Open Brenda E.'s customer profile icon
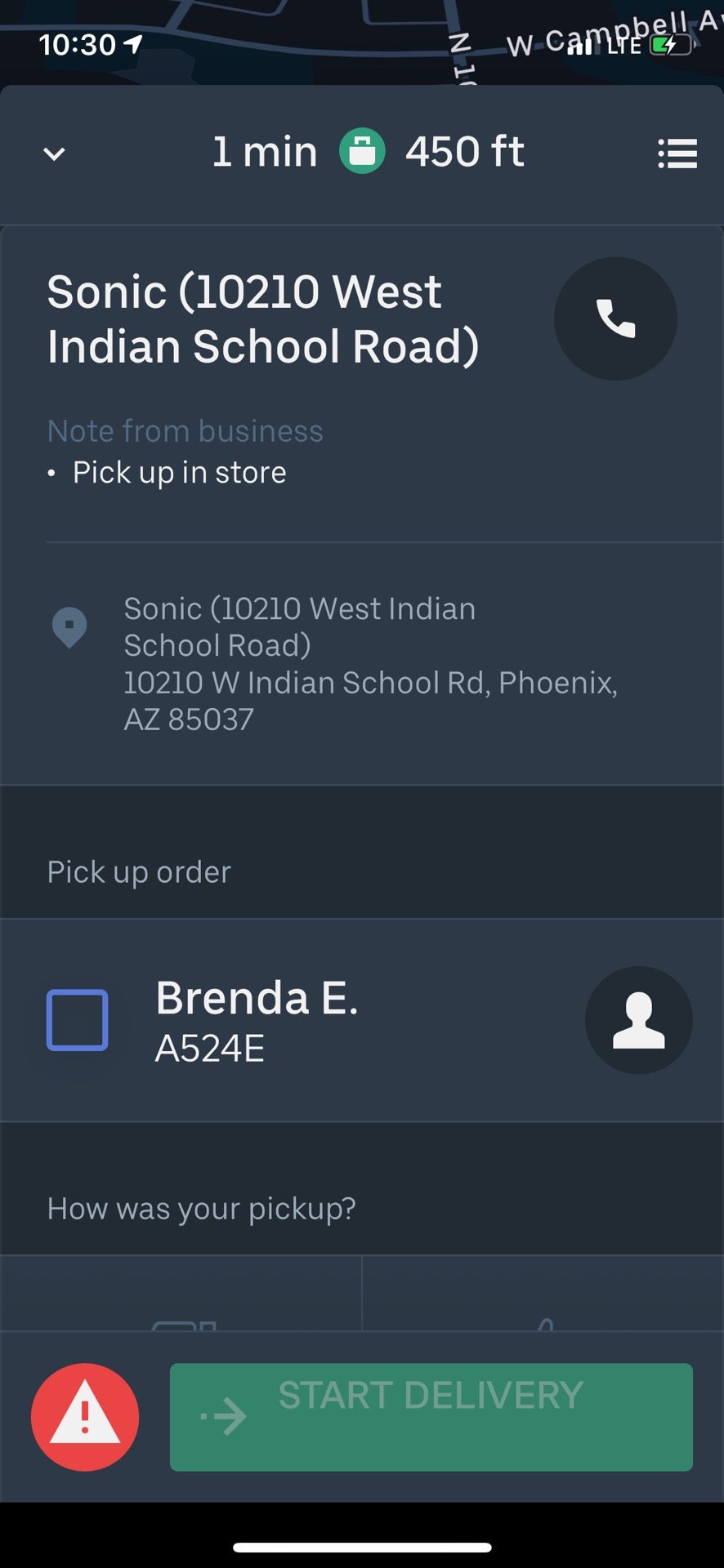Screen dimensions: 724x1568 tap(638, 1020)
